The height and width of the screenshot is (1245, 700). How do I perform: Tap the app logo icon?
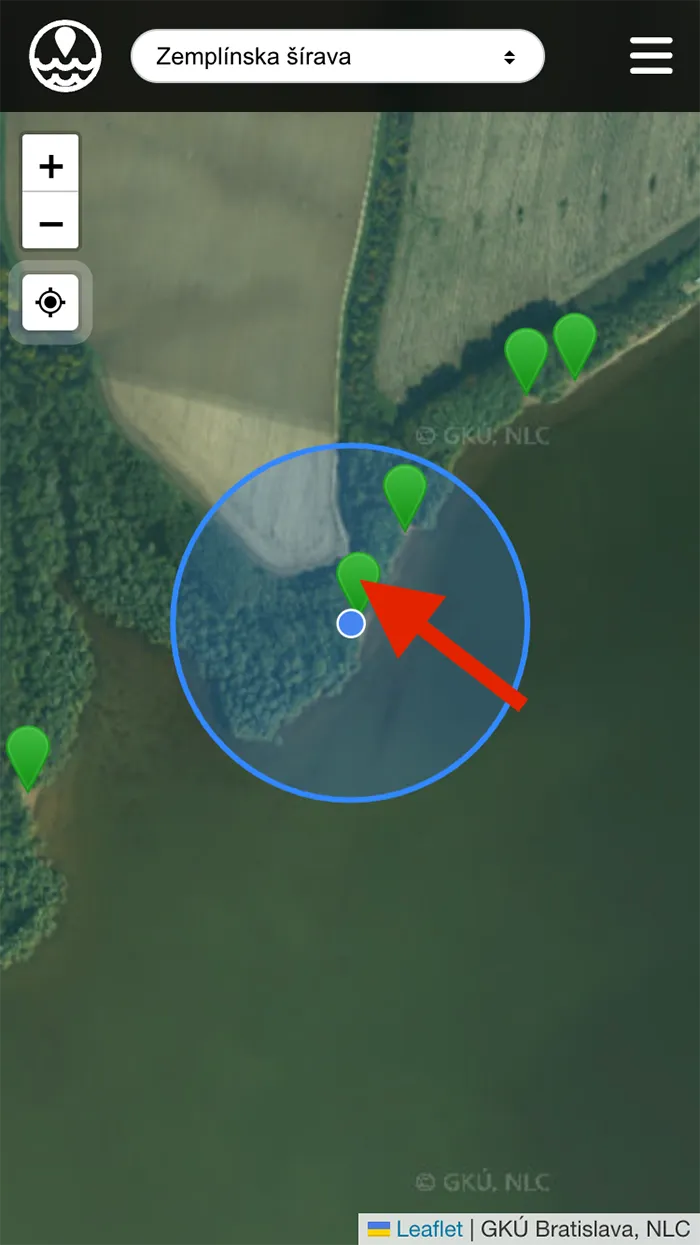[x=66, y=56]
